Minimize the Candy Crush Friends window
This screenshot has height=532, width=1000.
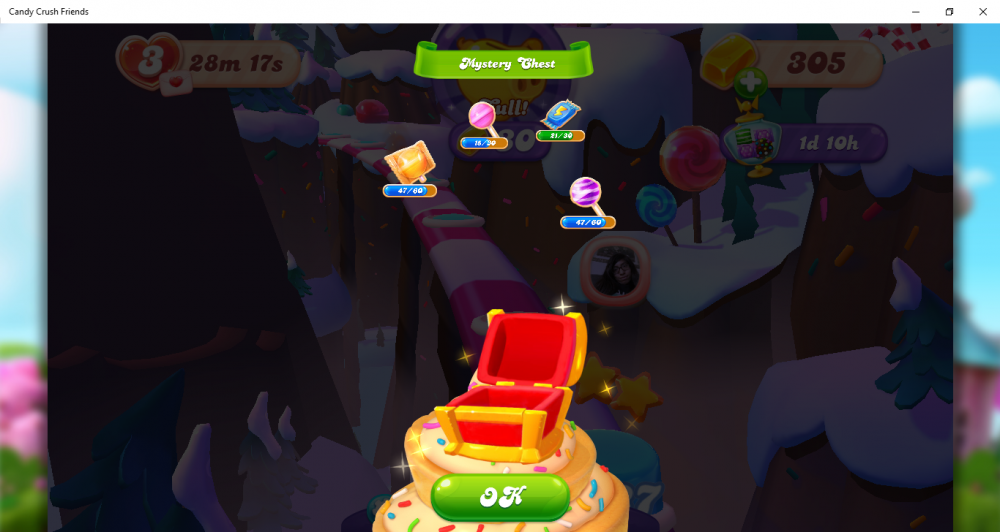(x=916, y=11)
